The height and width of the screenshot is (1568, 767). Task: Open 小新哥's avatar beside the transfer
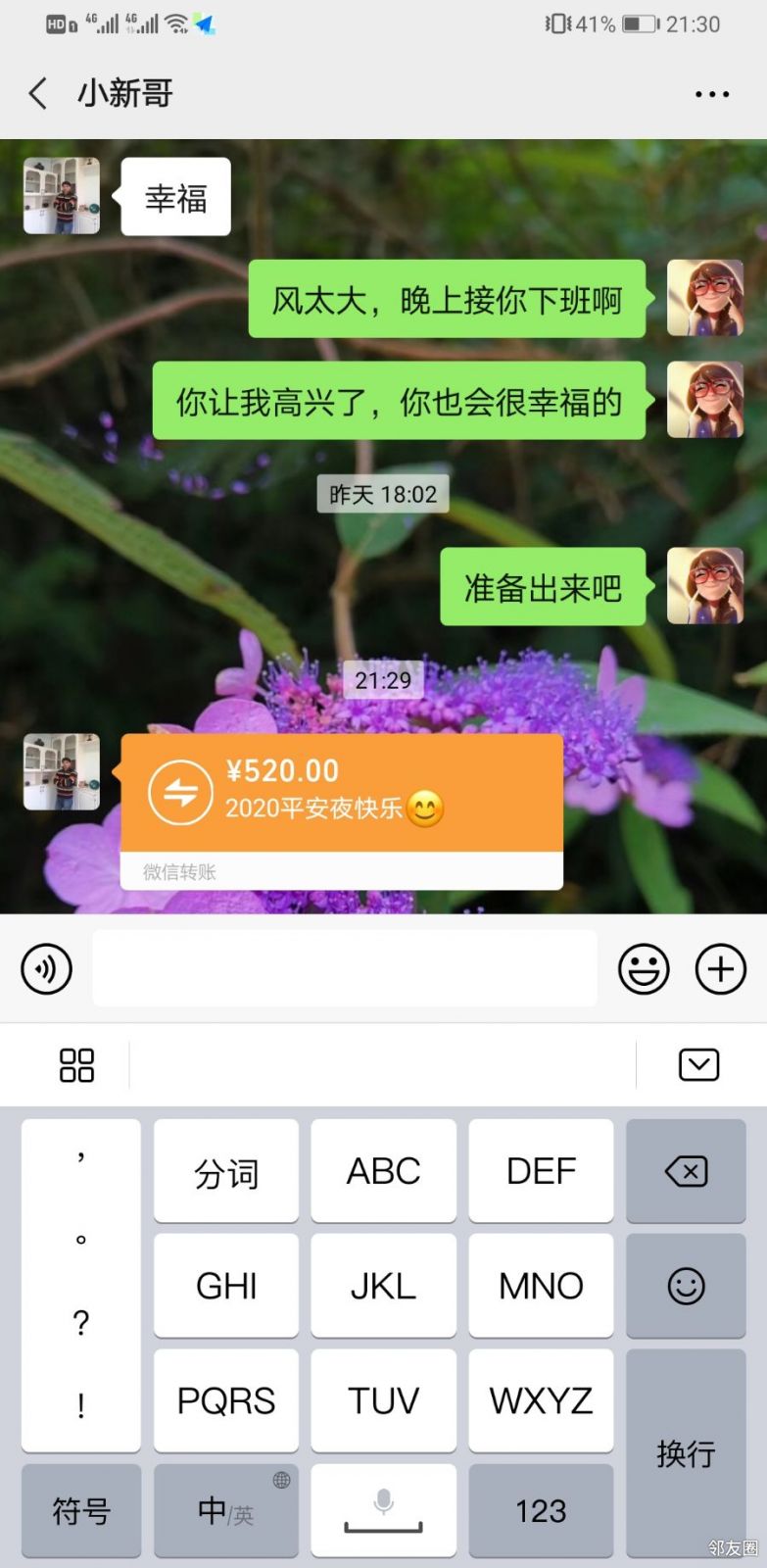point(62,772)
